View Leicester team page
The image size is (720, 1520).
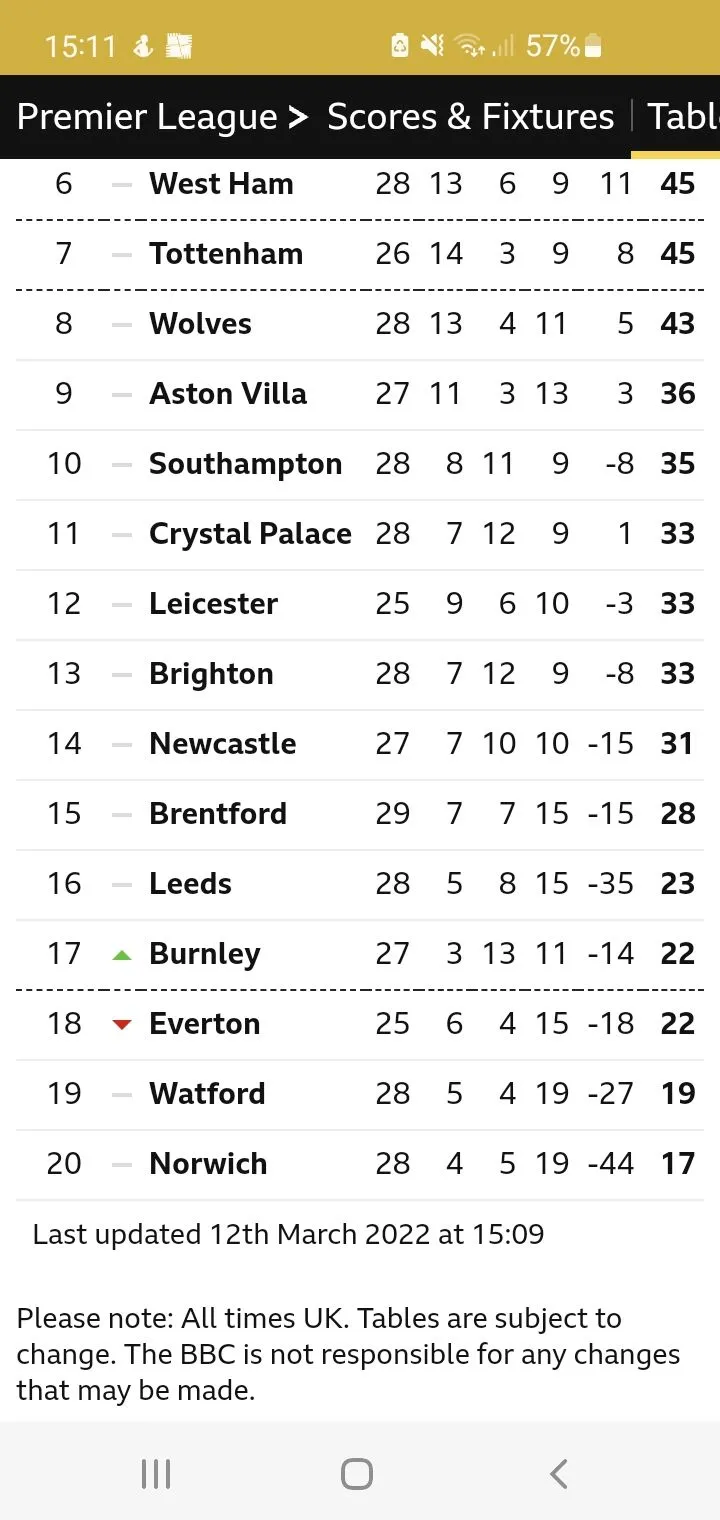(213, 604)
